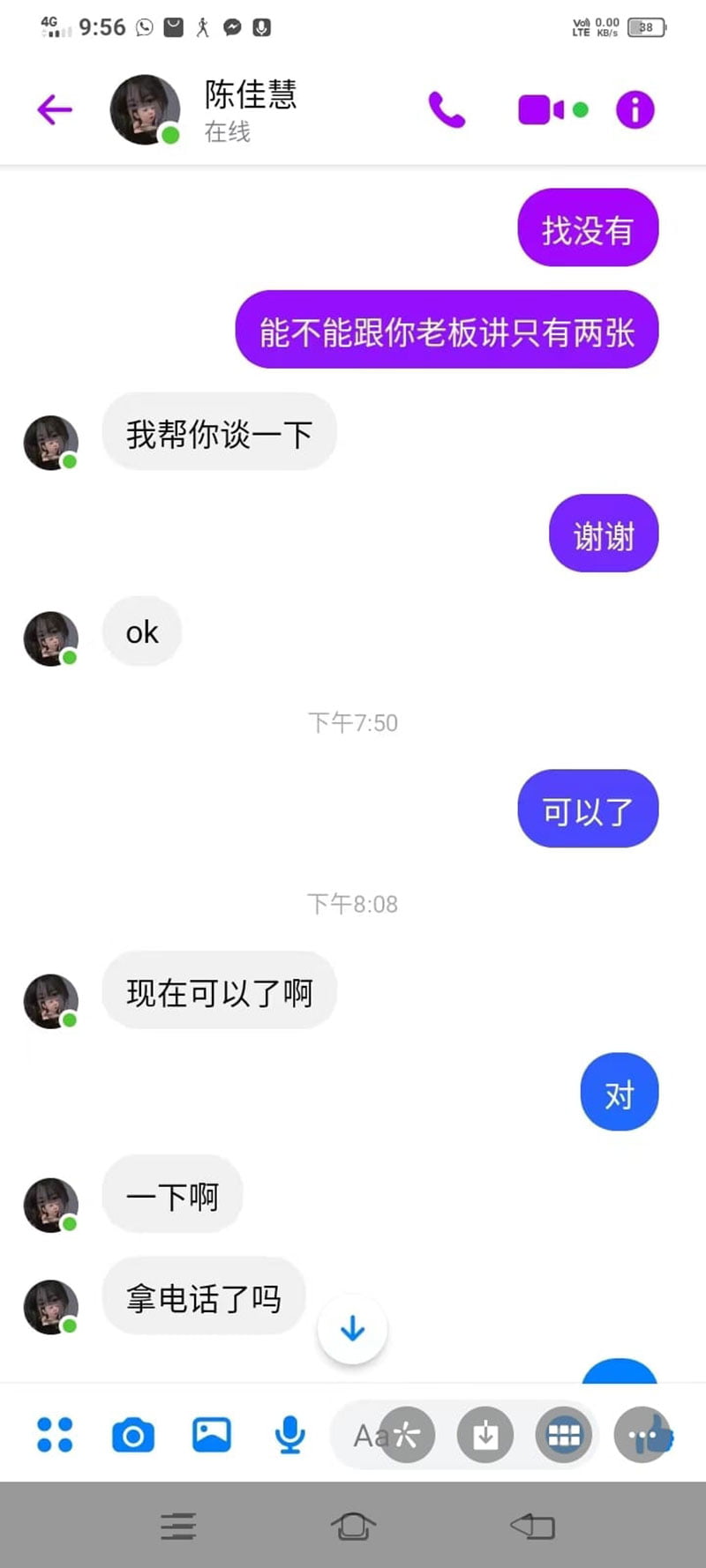The height and width of the screenshot is (1568, 706).
Task: Tap the floating grid overlay button
Action: coord(564,1435)
